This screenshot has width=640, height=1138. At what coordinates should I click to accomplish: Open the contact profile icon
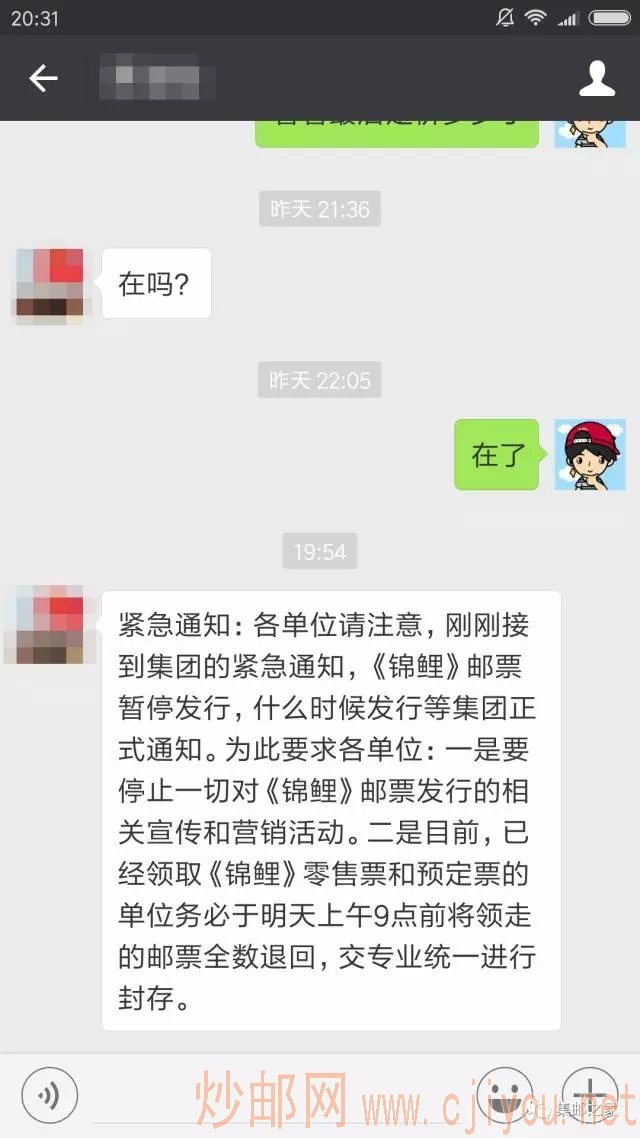(x=597, y=78)
